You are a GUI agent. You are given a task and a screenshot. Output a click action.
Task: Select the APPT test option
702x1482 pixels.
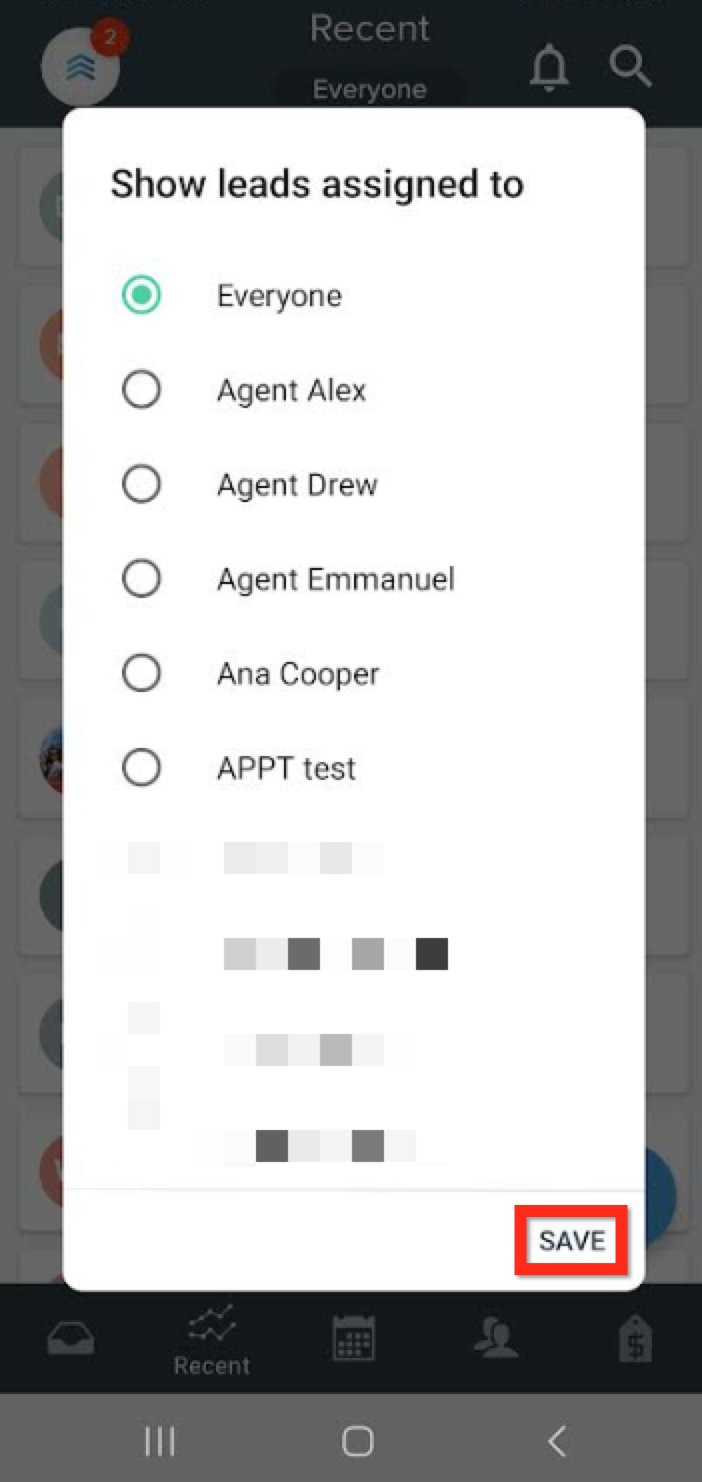[x=141, y=768]
